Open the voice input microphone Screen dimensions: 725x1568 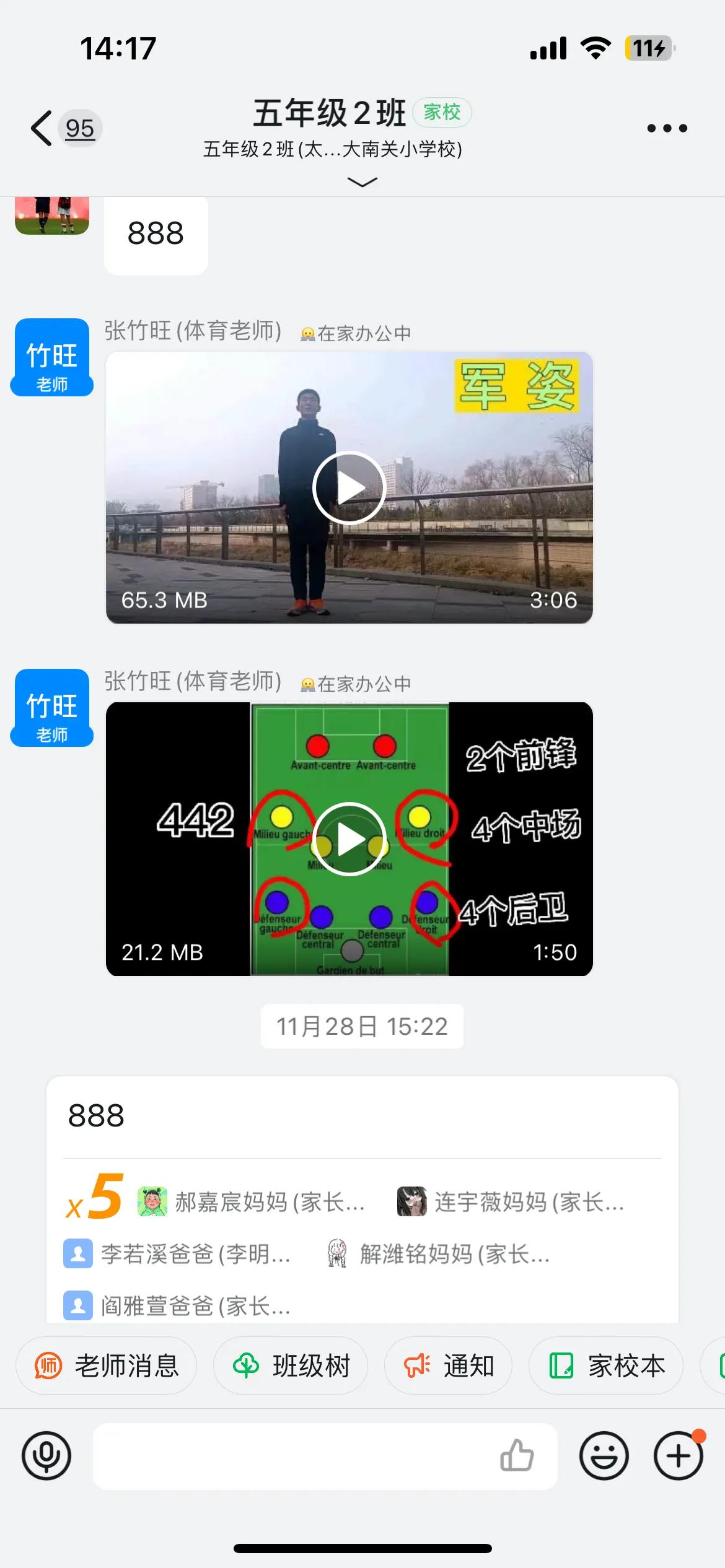click(46, 1456)
